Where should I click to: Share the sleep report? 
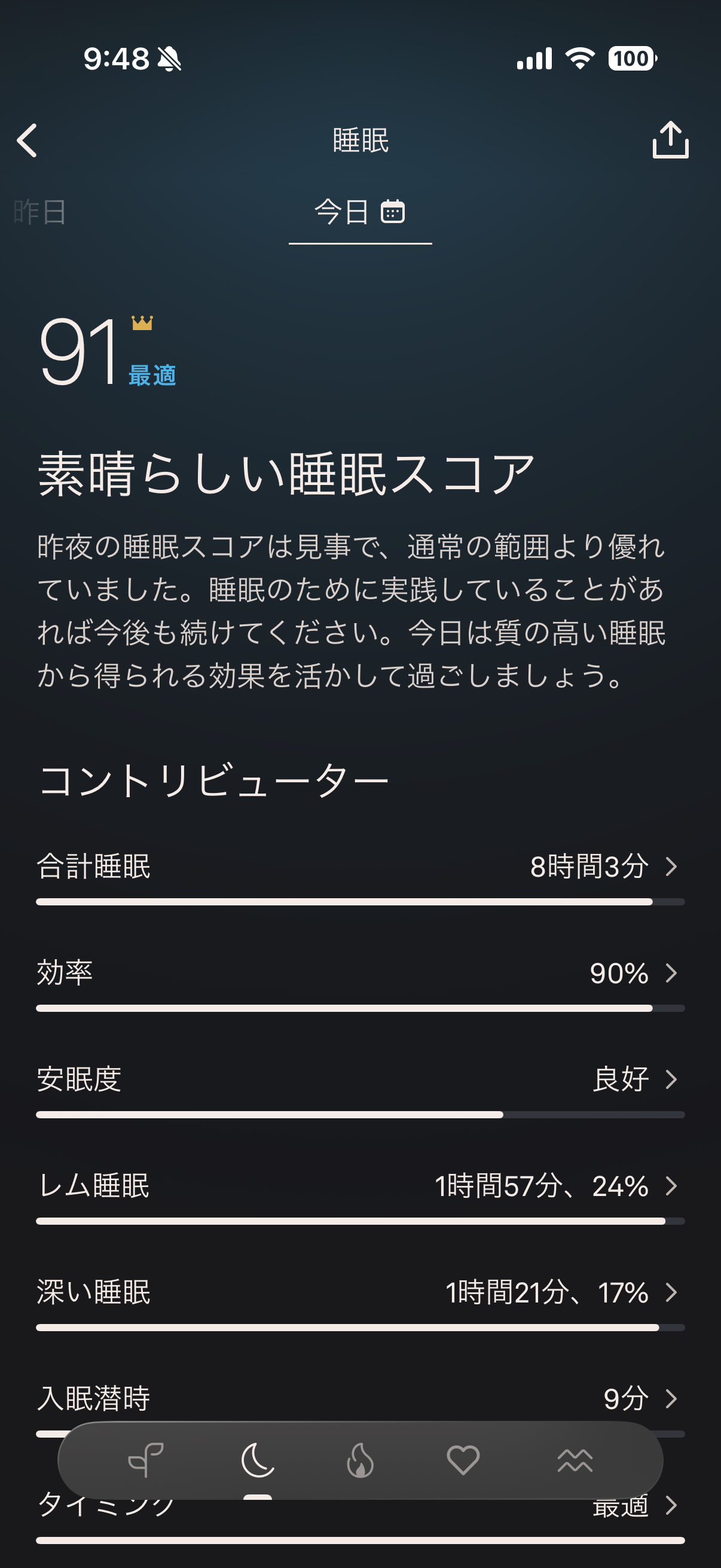670,140
